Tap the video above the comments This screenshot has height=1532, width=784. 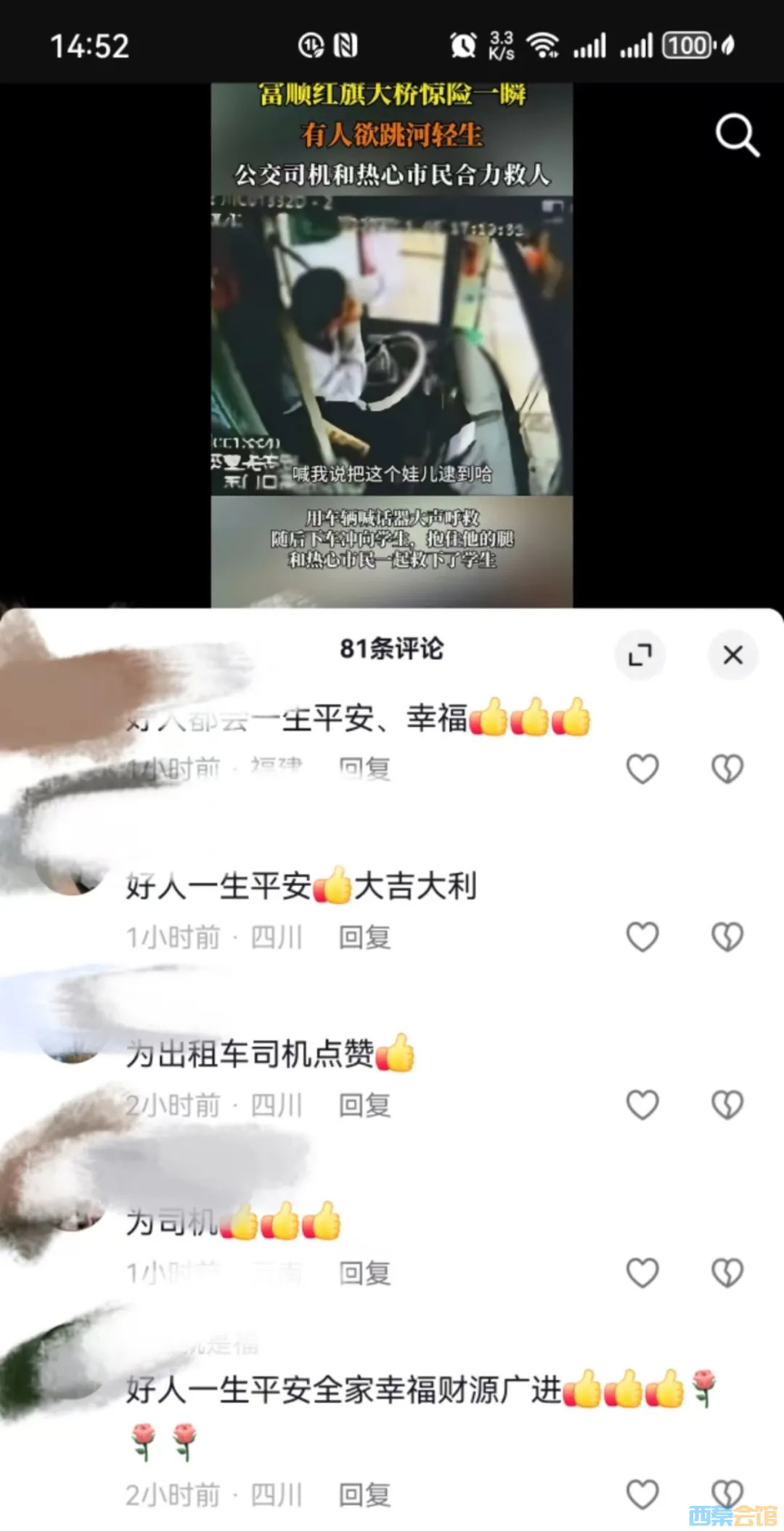pyautogui.click(x=391, y=345)
